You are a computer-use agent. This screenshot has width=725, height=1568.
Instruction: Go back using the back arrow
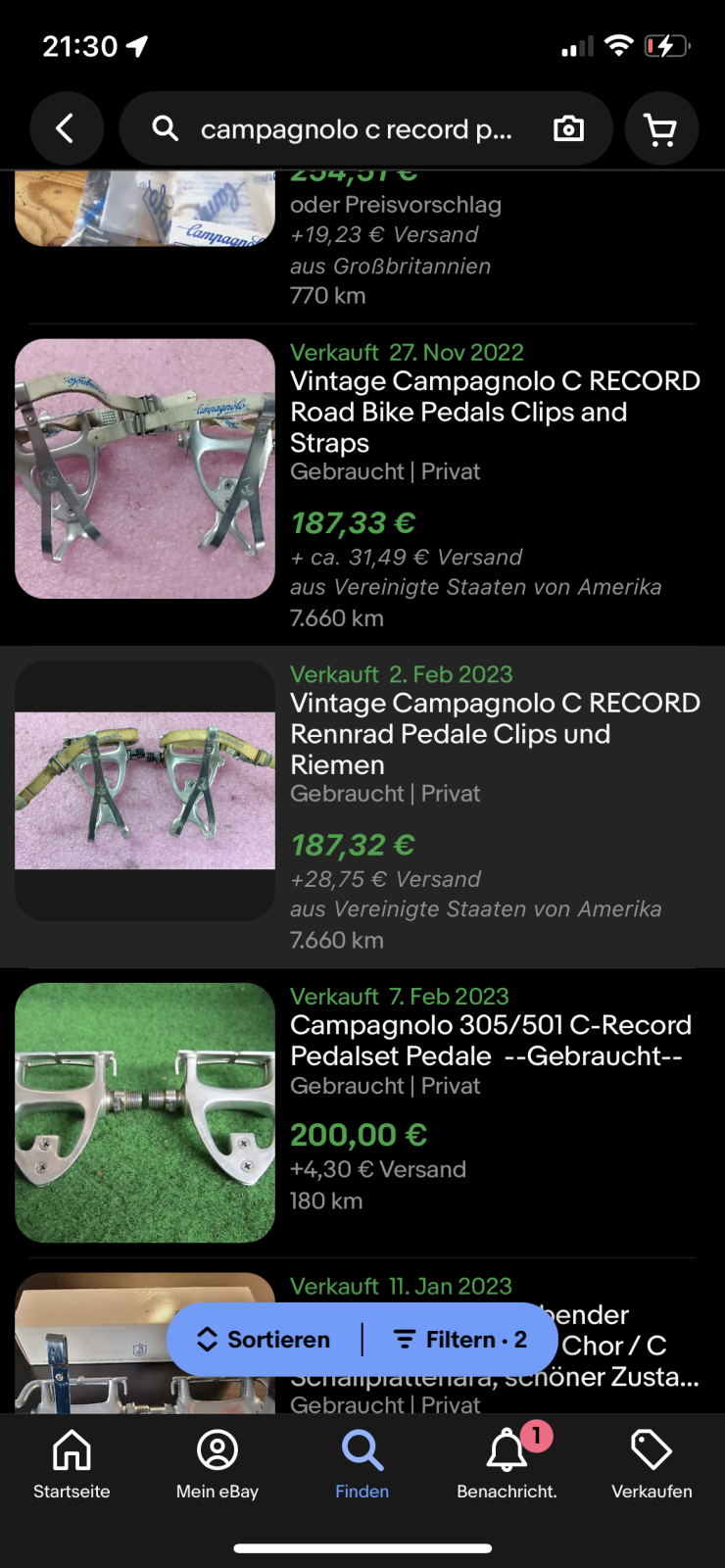pyautogui.click(x=66, y=128)
